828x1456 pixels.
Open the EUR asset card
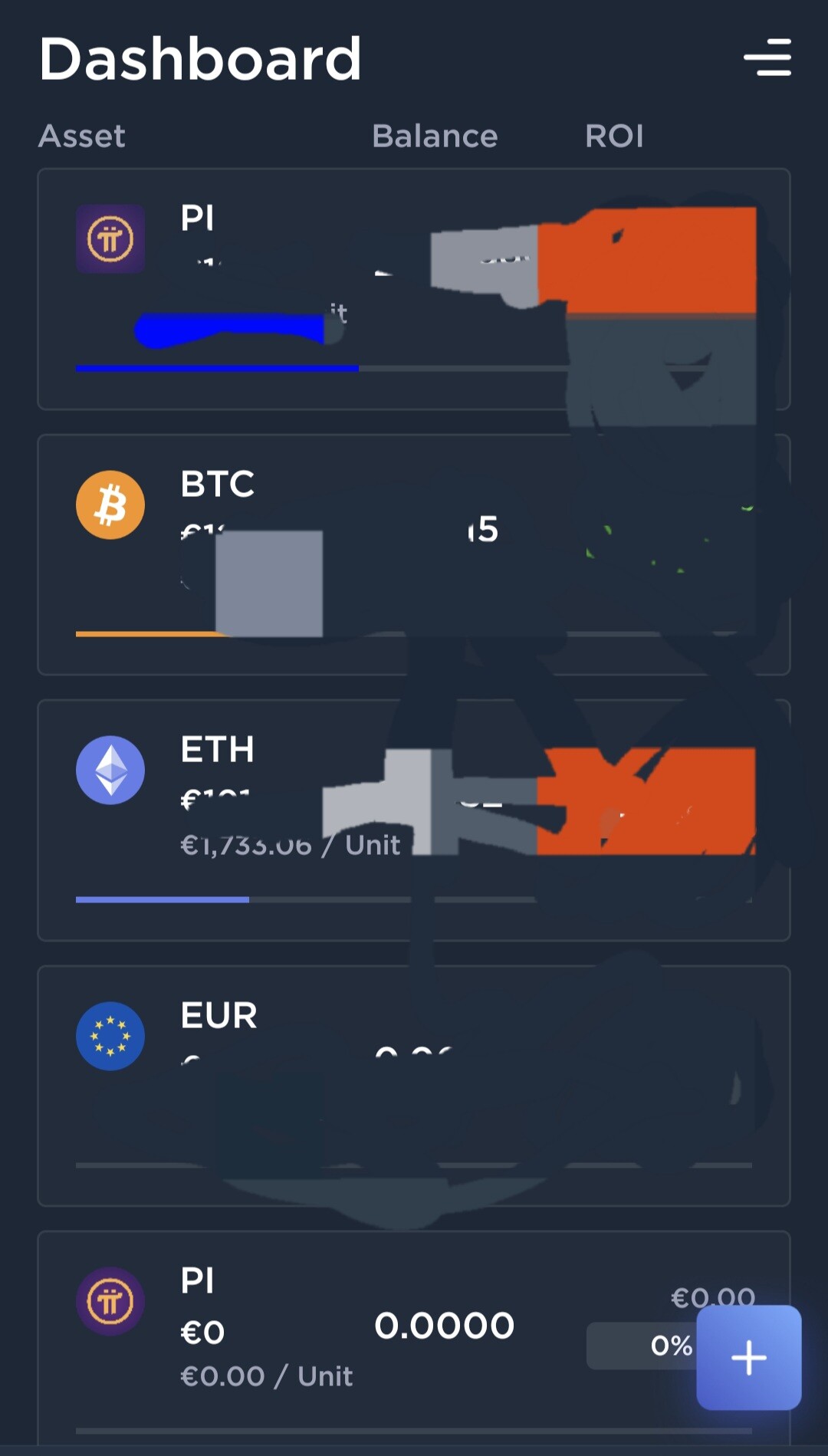click(x=219, y=1016)
